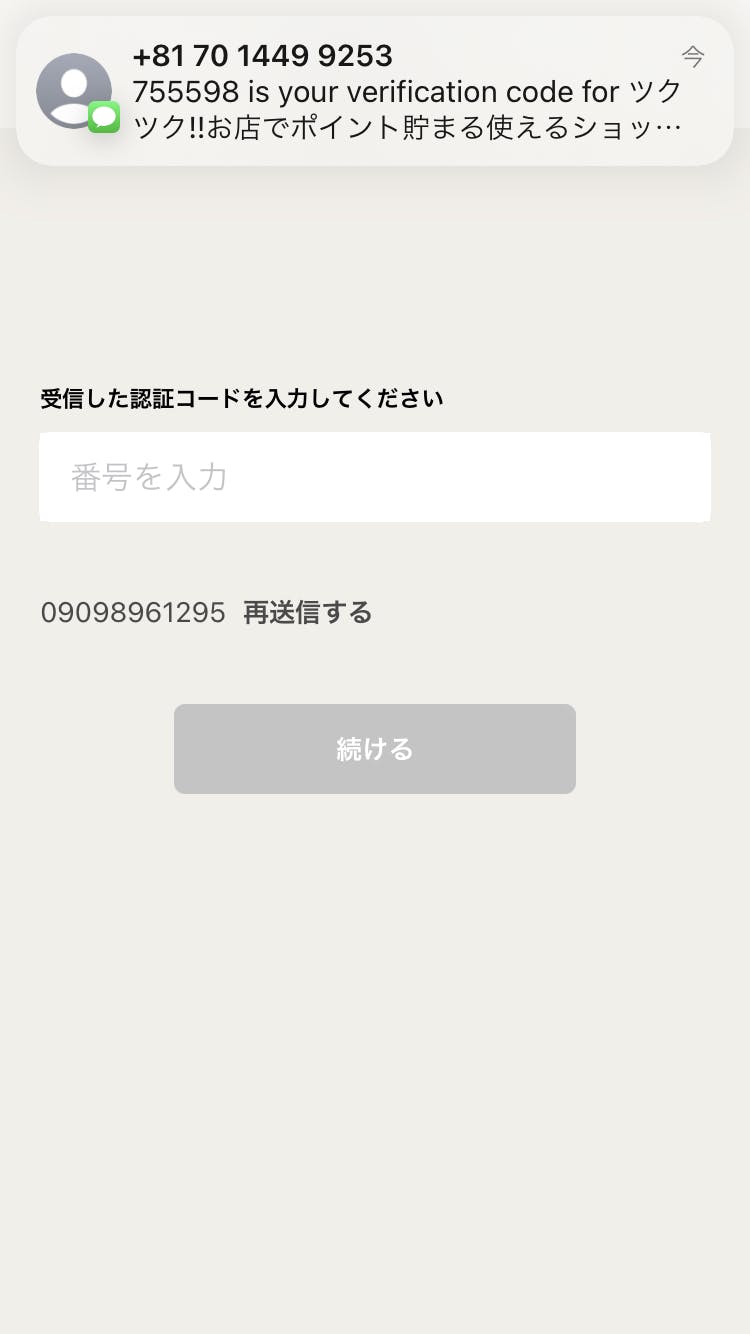Focus the 番号を入力 code field
Screen dimensions: 750x1334
coord(375,477)
